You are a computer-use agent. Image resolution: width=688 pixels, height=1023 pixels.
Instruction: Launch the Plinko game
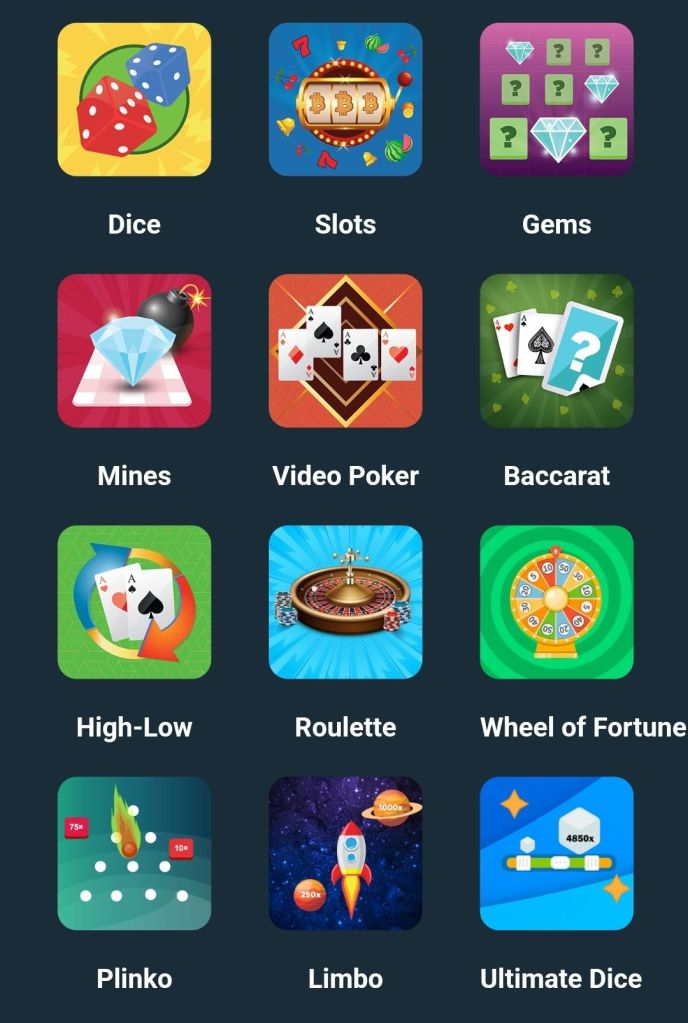134,853
